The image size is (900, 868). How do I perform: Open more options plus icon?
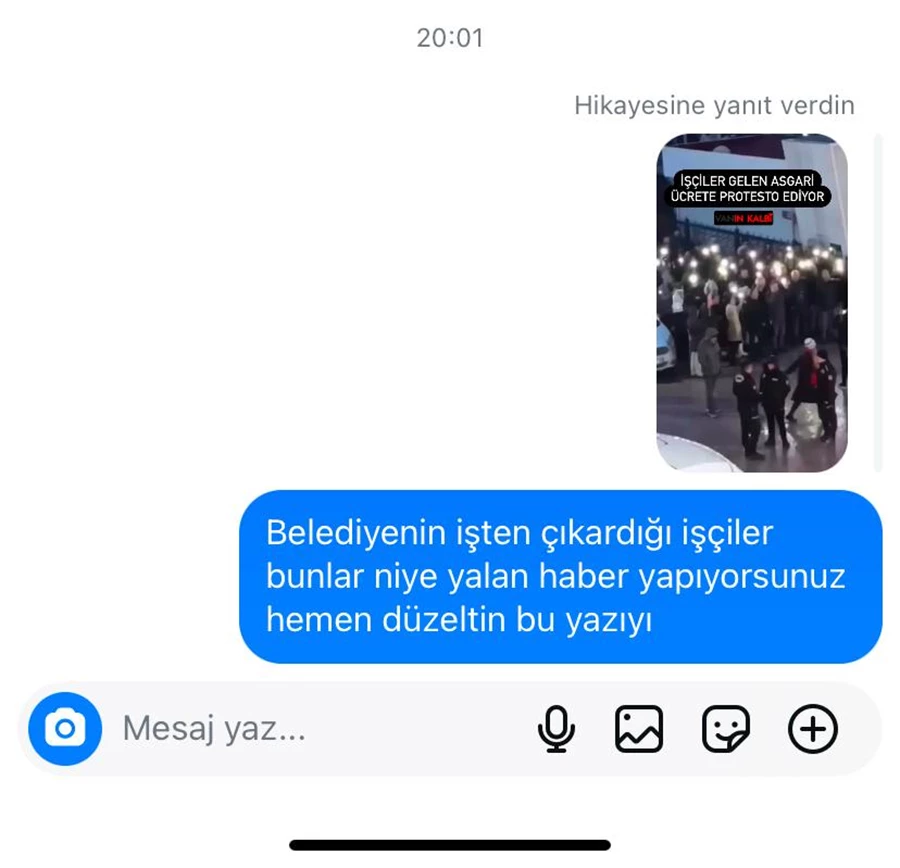(813, 728)
